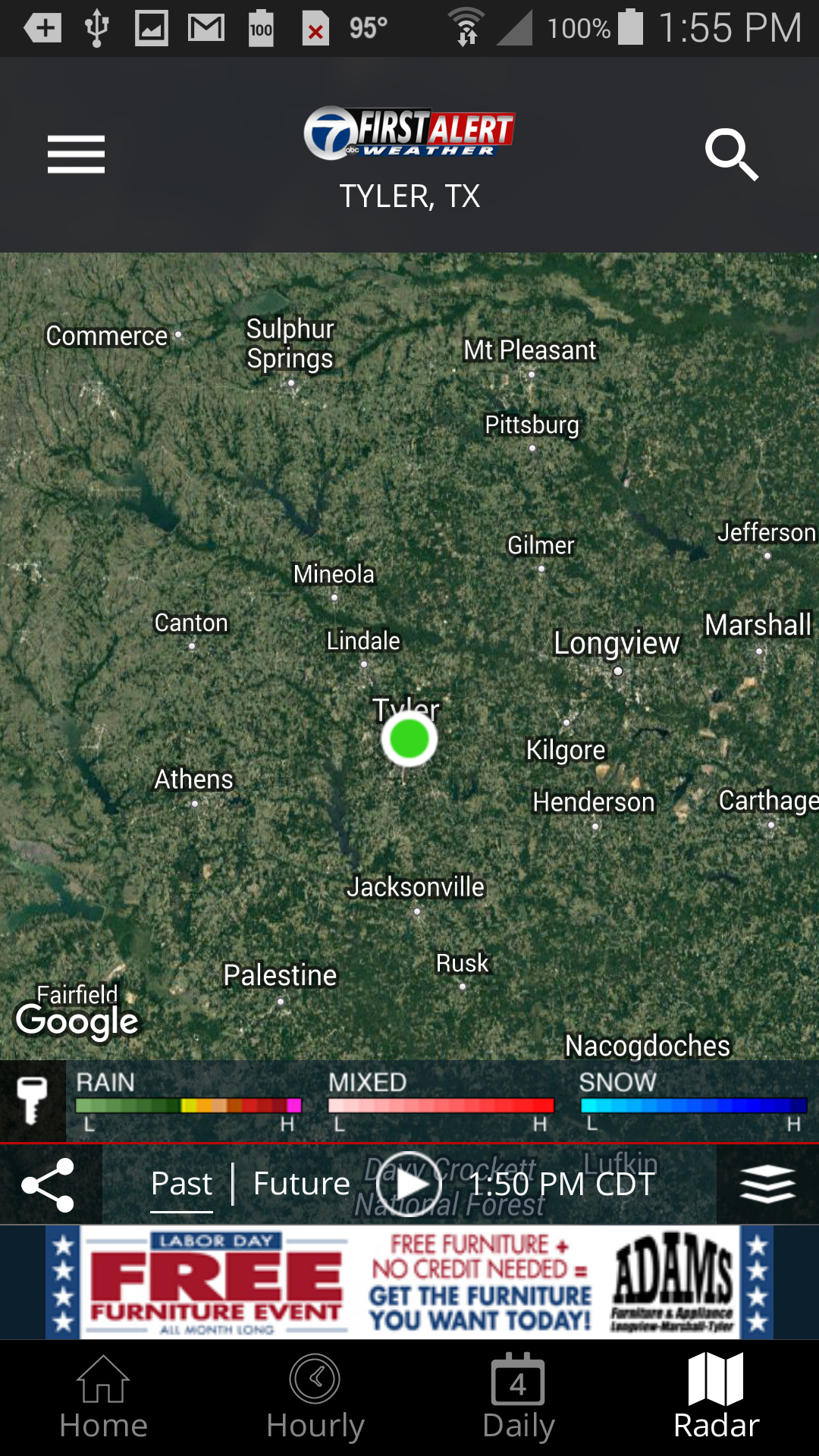Select Past radar mode

182,1185
